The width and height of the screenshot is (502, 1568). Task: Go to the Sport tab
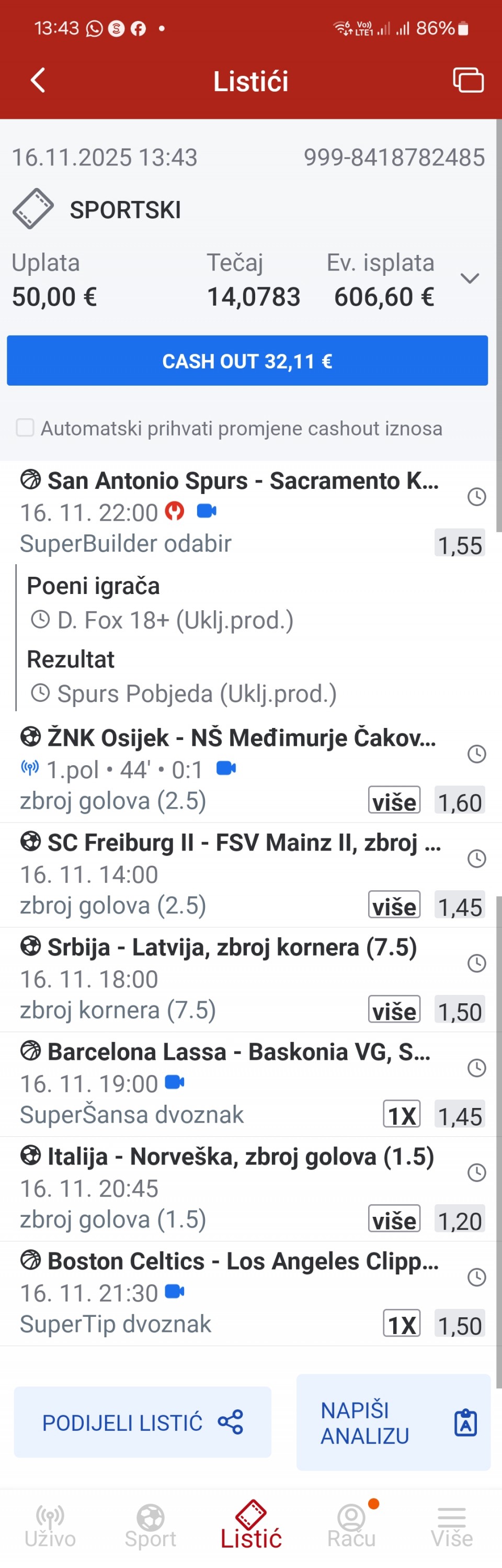click(150, 1527)
